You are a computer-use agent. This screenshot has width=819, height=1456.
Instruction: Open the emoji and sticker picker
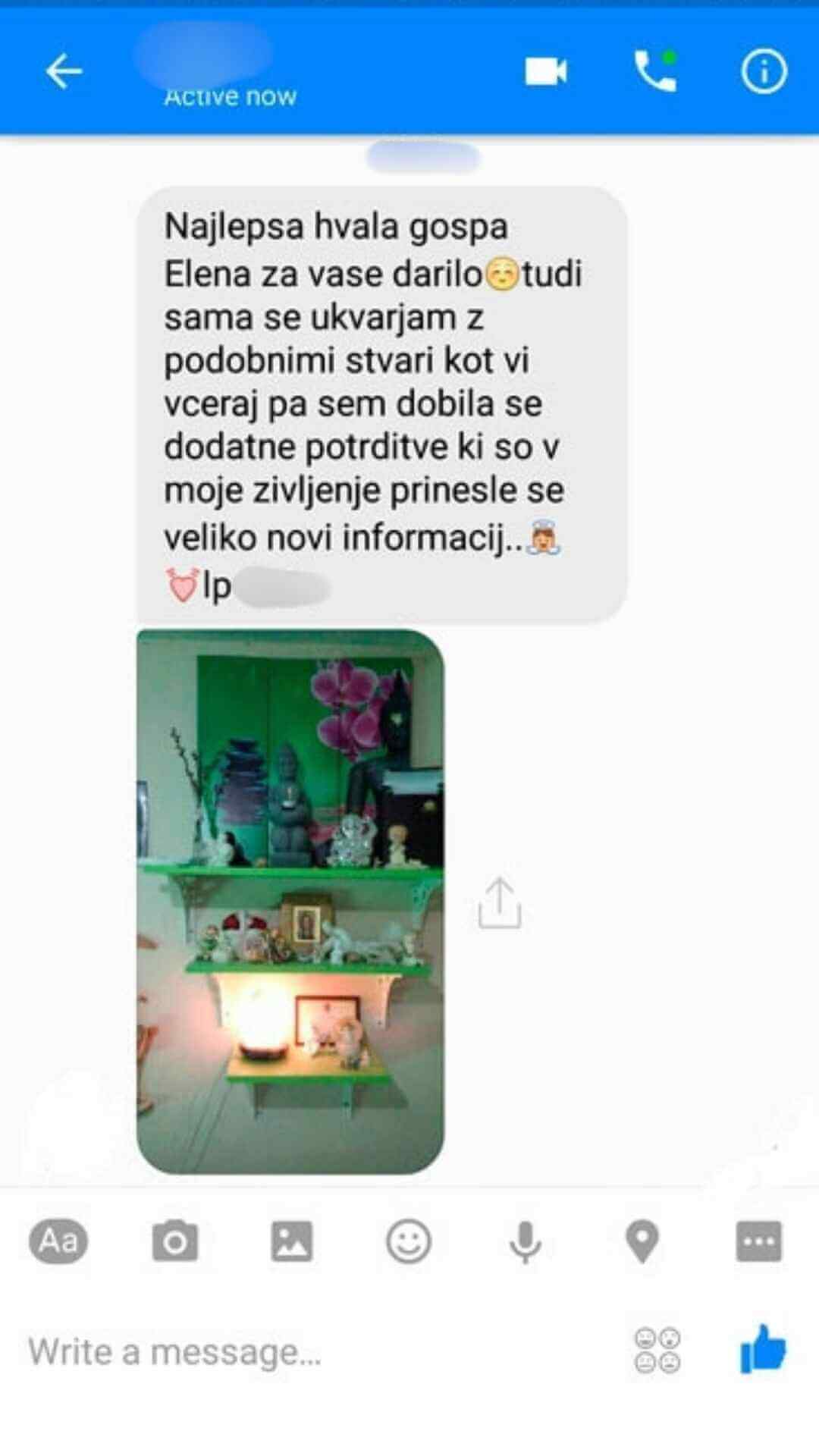409,1242
